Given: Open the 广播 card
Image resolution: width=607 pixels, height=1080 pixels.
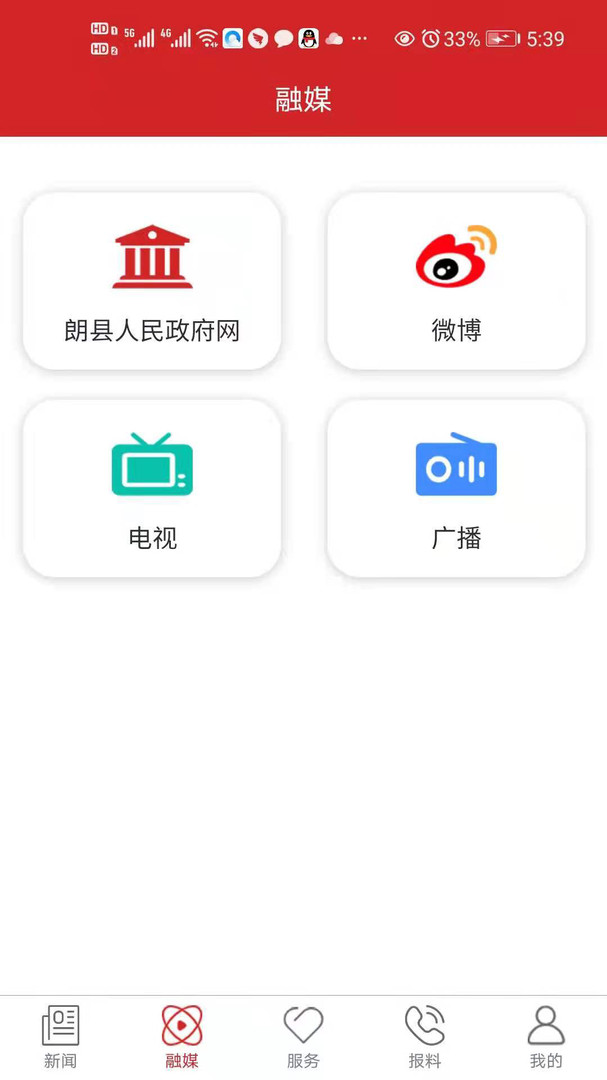Looking at the screenshot, I should [456, 488].
